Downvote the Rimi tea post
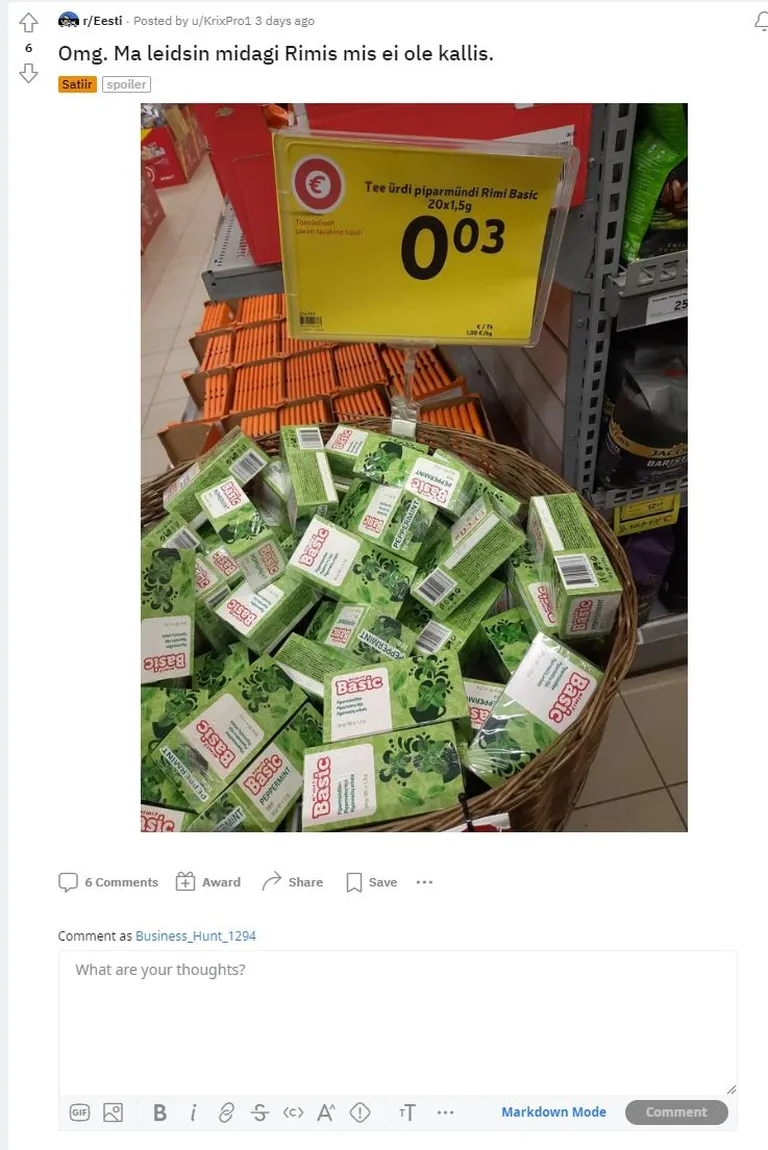This screenshot has width=768, height=1150. [28, 73]
